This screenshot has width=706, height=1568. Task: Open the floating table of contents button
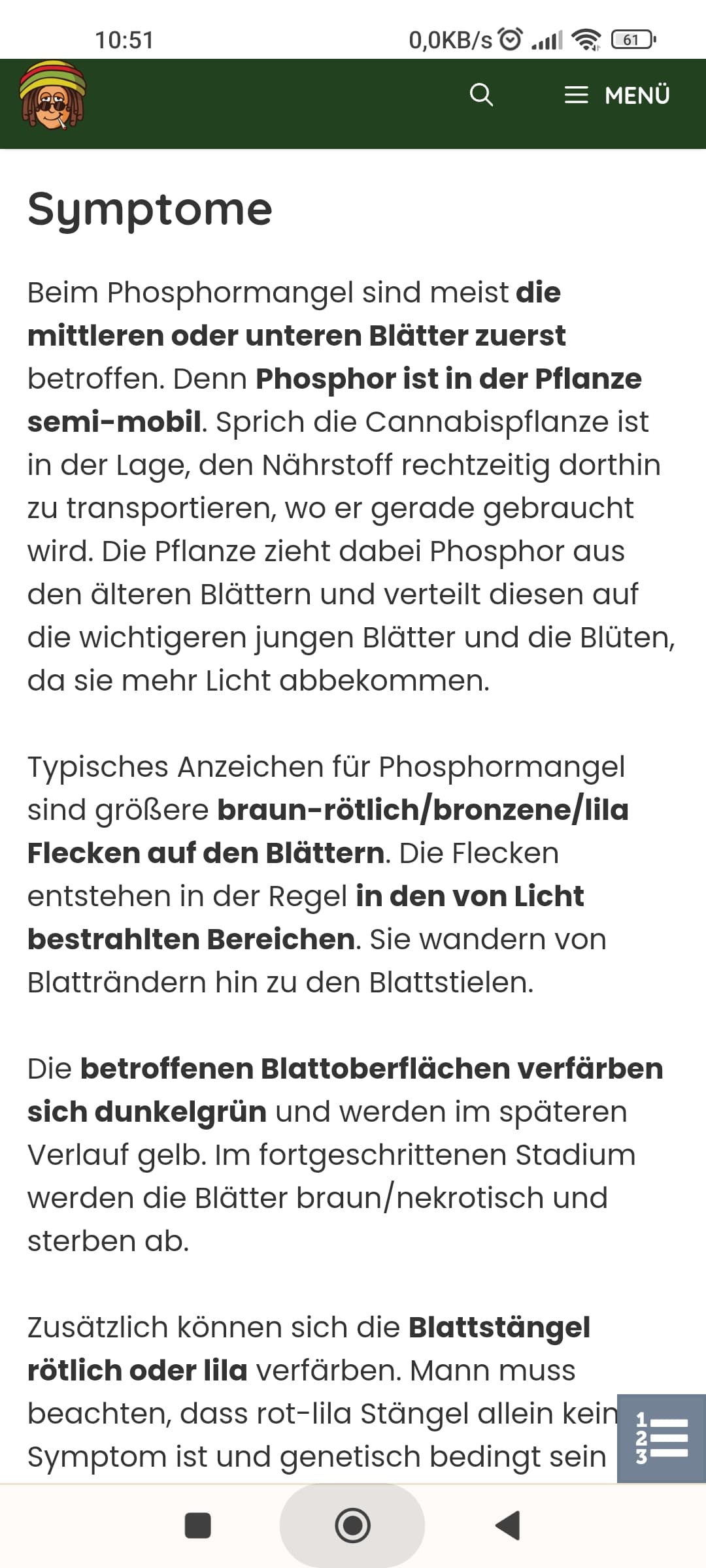pos(662,1438)
